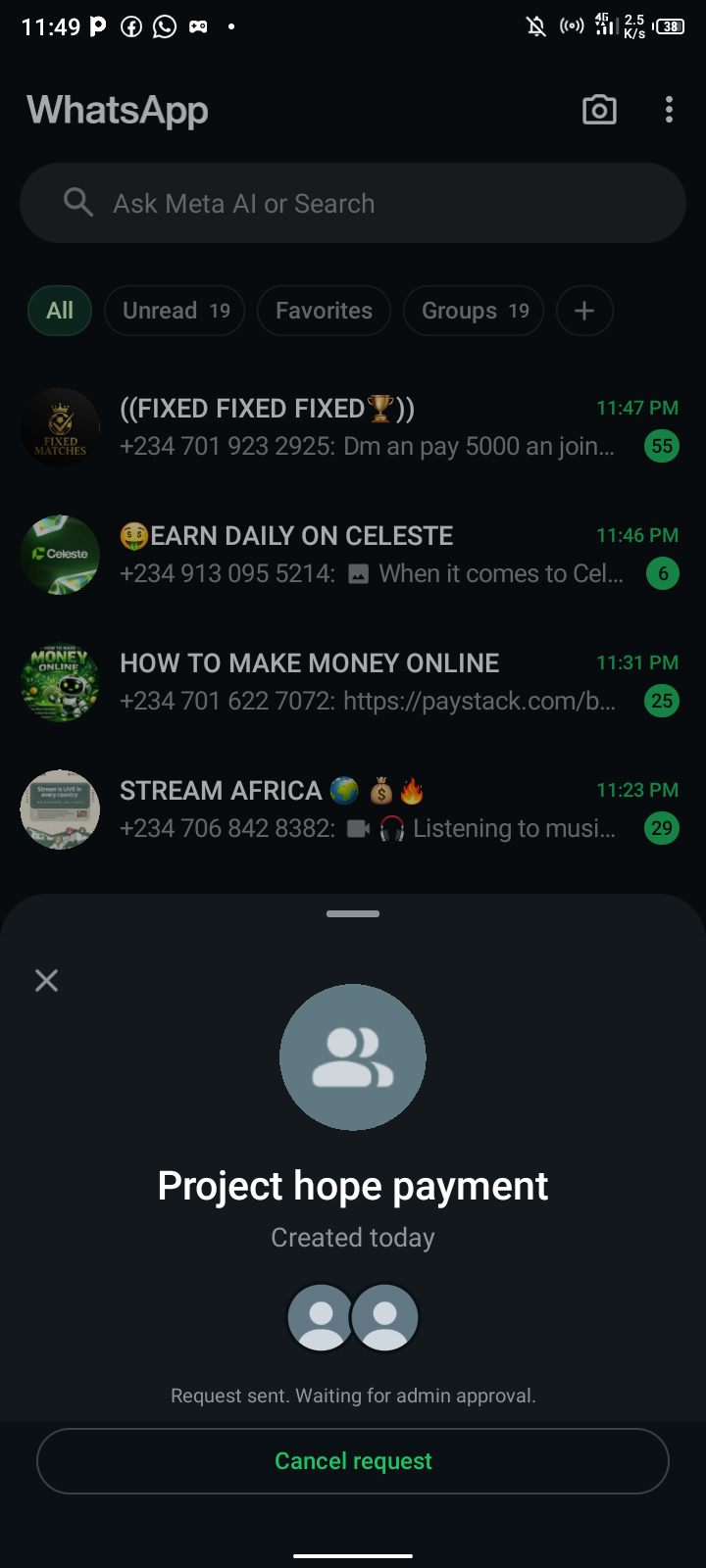Screen dimensions: 706x1568
Task: Switch to the Unread filter
Action: tap(175, 311)
